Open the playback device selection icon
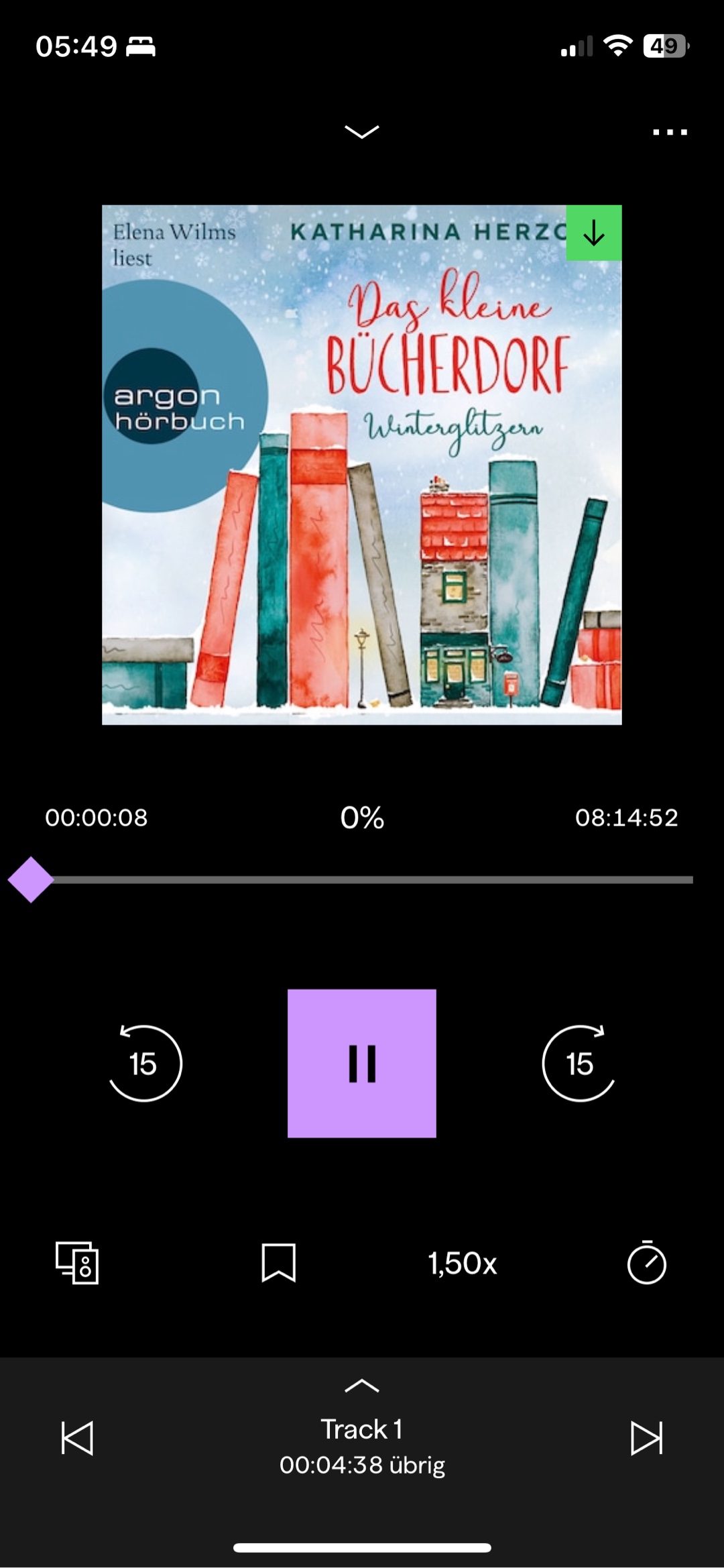Viewport: 724px width, 1568px height. click(x=77, y=1264)
